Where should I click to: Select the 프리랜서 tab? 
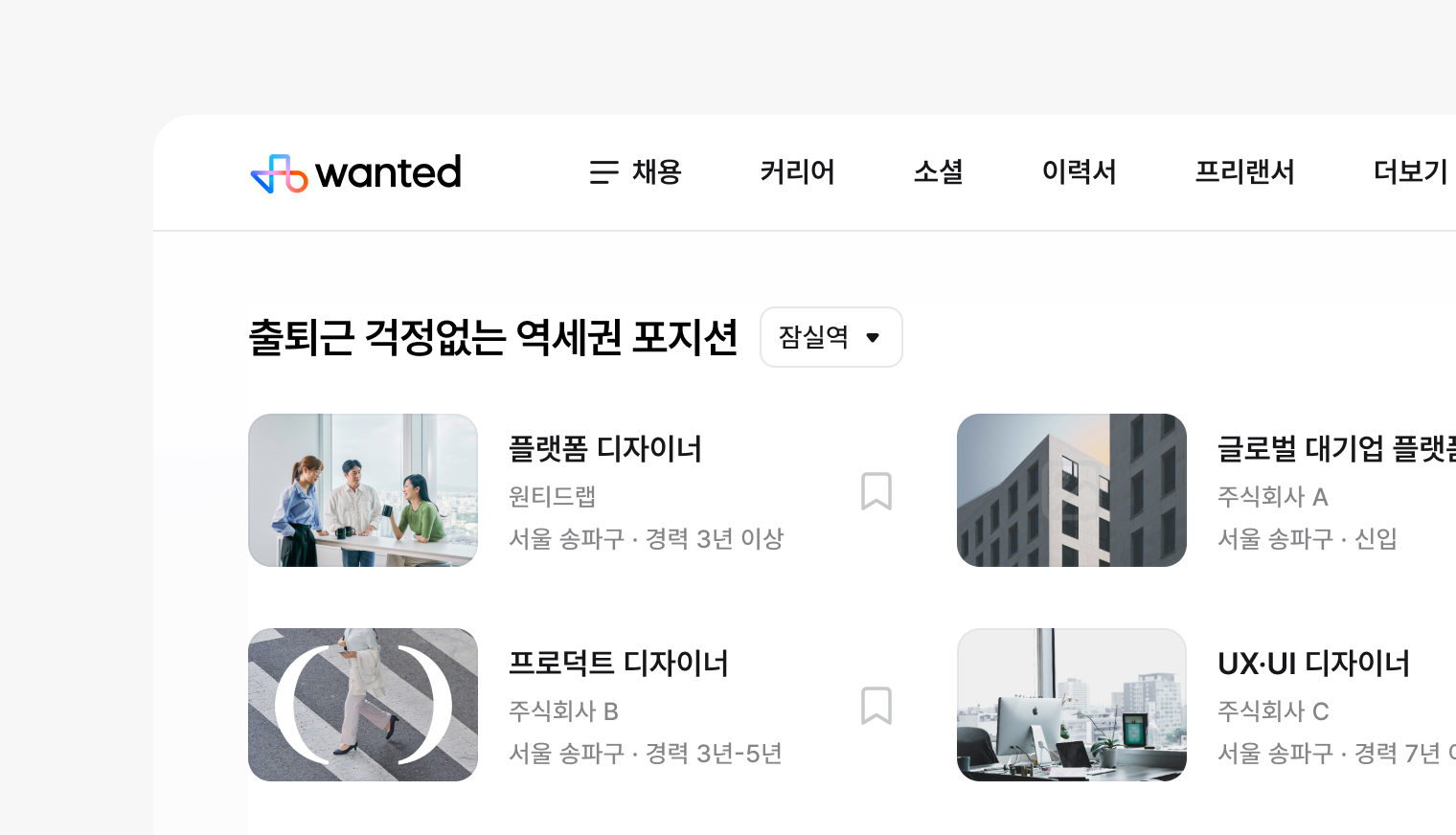pos(1244,172)
